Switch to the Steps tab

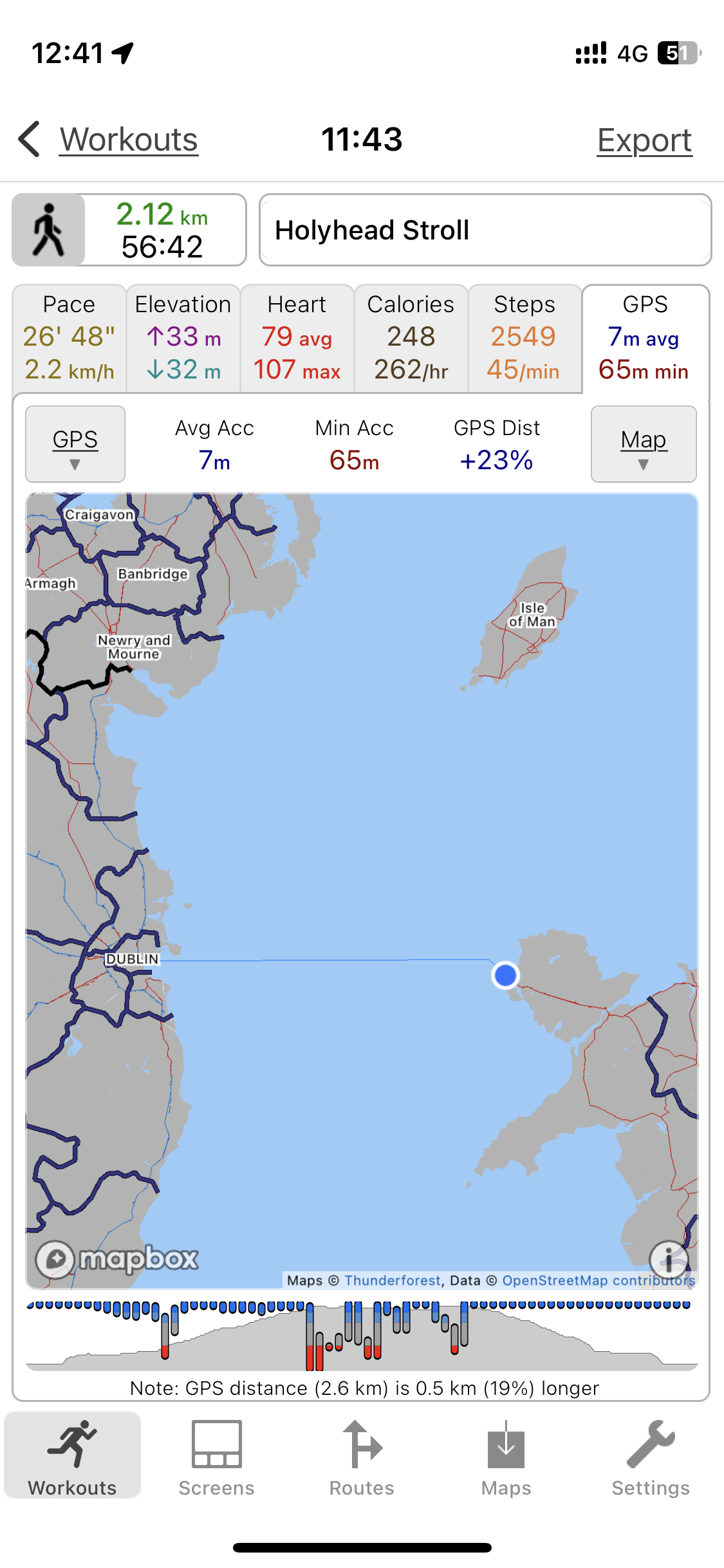pyautogui.click(x=524, y=338)
